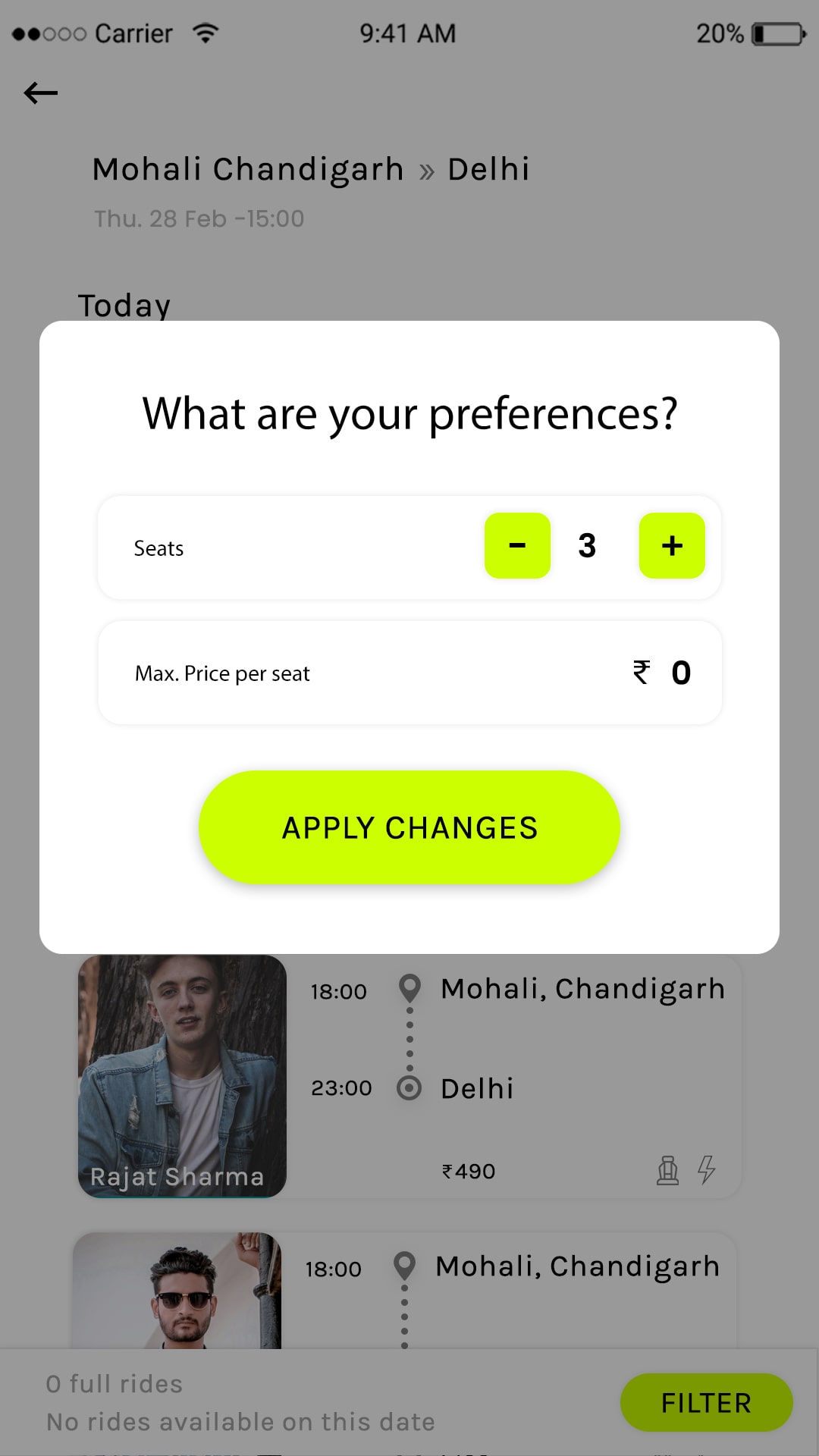Viewport: 819px width, 1456px height.
Task: Go back using the arrow icon
Action: coord(41,93)
